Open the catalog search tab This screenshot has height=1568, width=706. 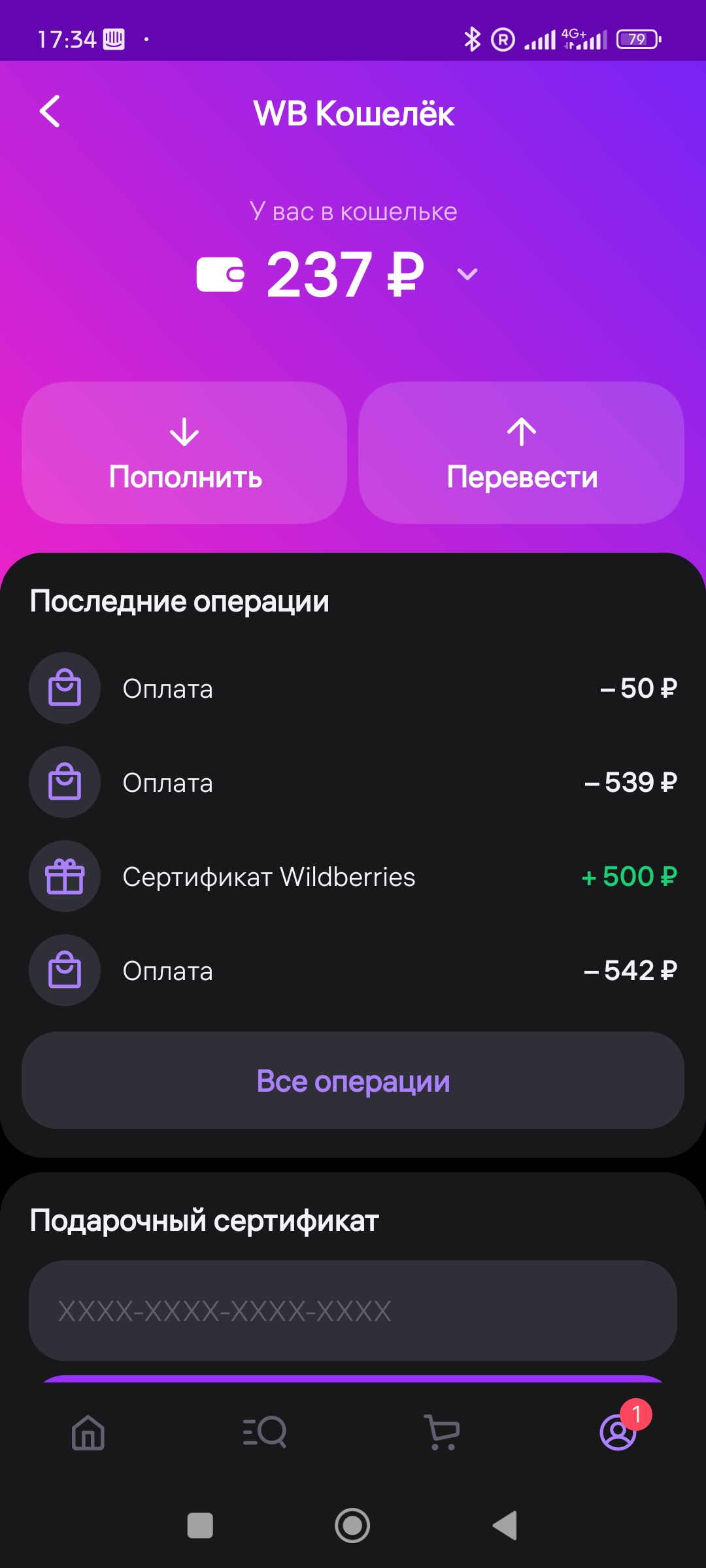[265, 1432]
